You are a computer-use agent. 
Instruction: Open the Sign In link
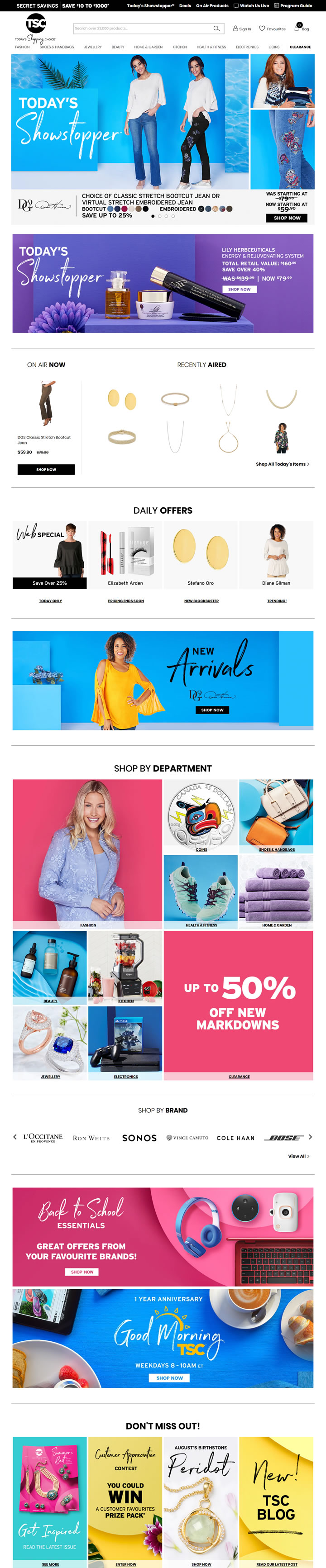coord(242,29)
